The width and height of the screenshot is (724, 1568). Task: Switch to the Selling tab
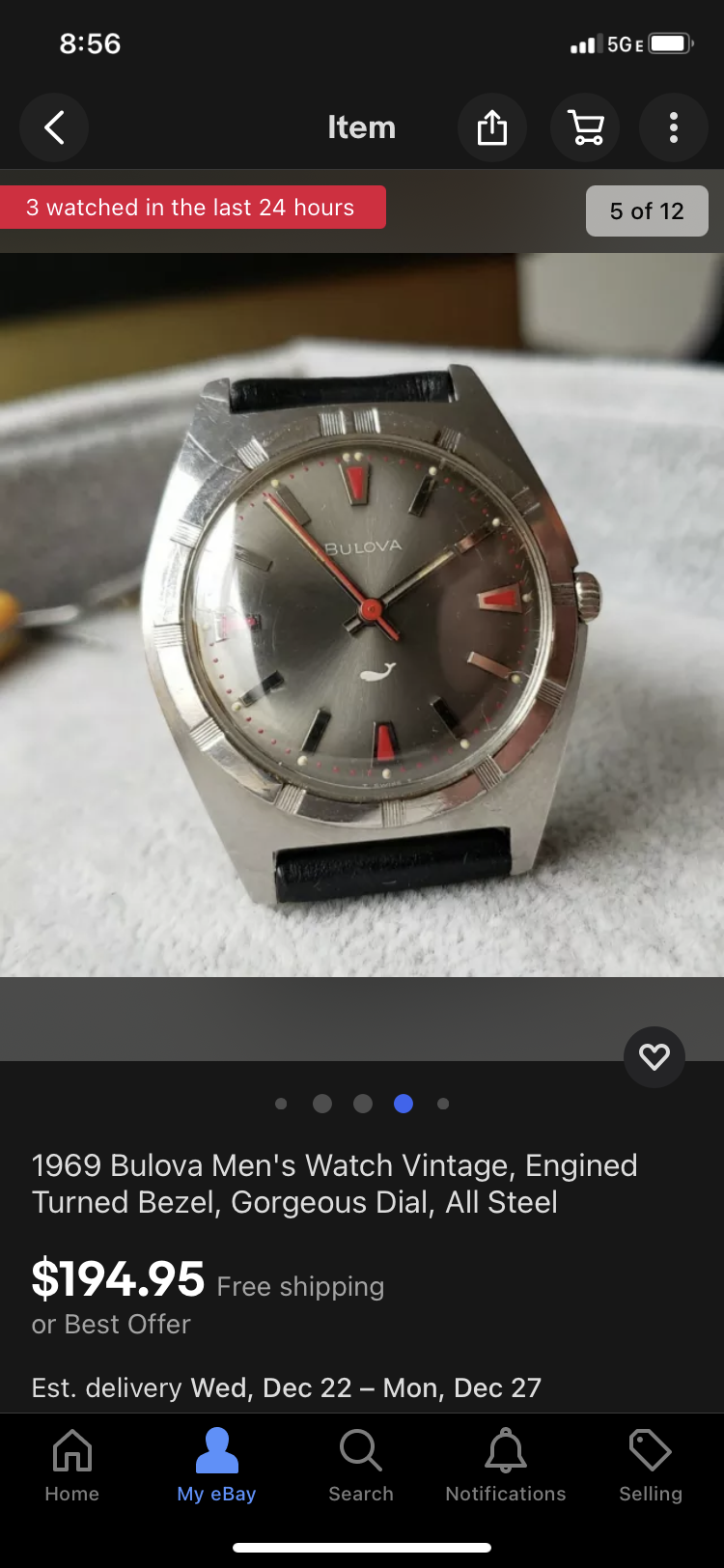coord(650,1466)
